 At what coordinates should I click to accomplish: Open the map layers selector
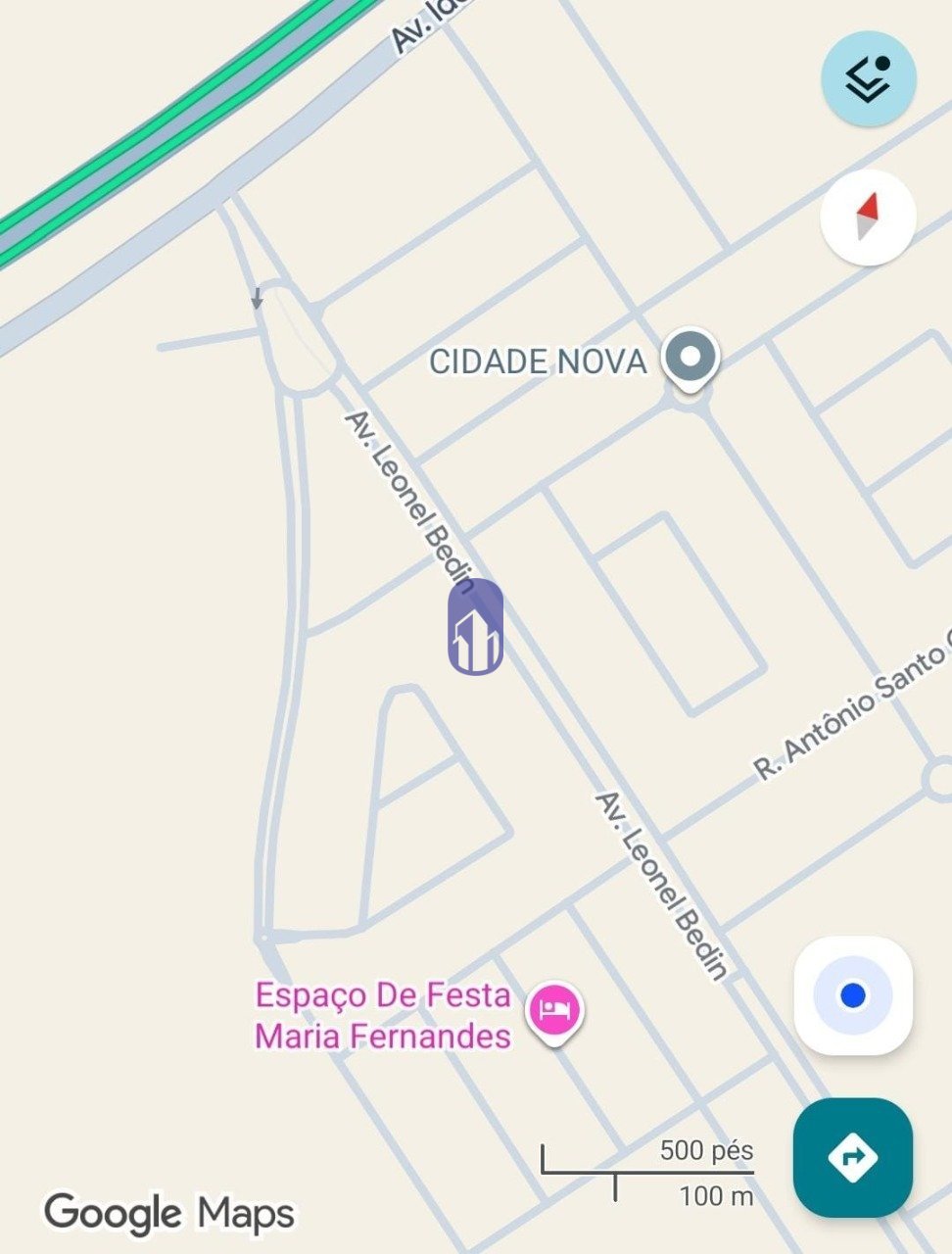point(868,77)
